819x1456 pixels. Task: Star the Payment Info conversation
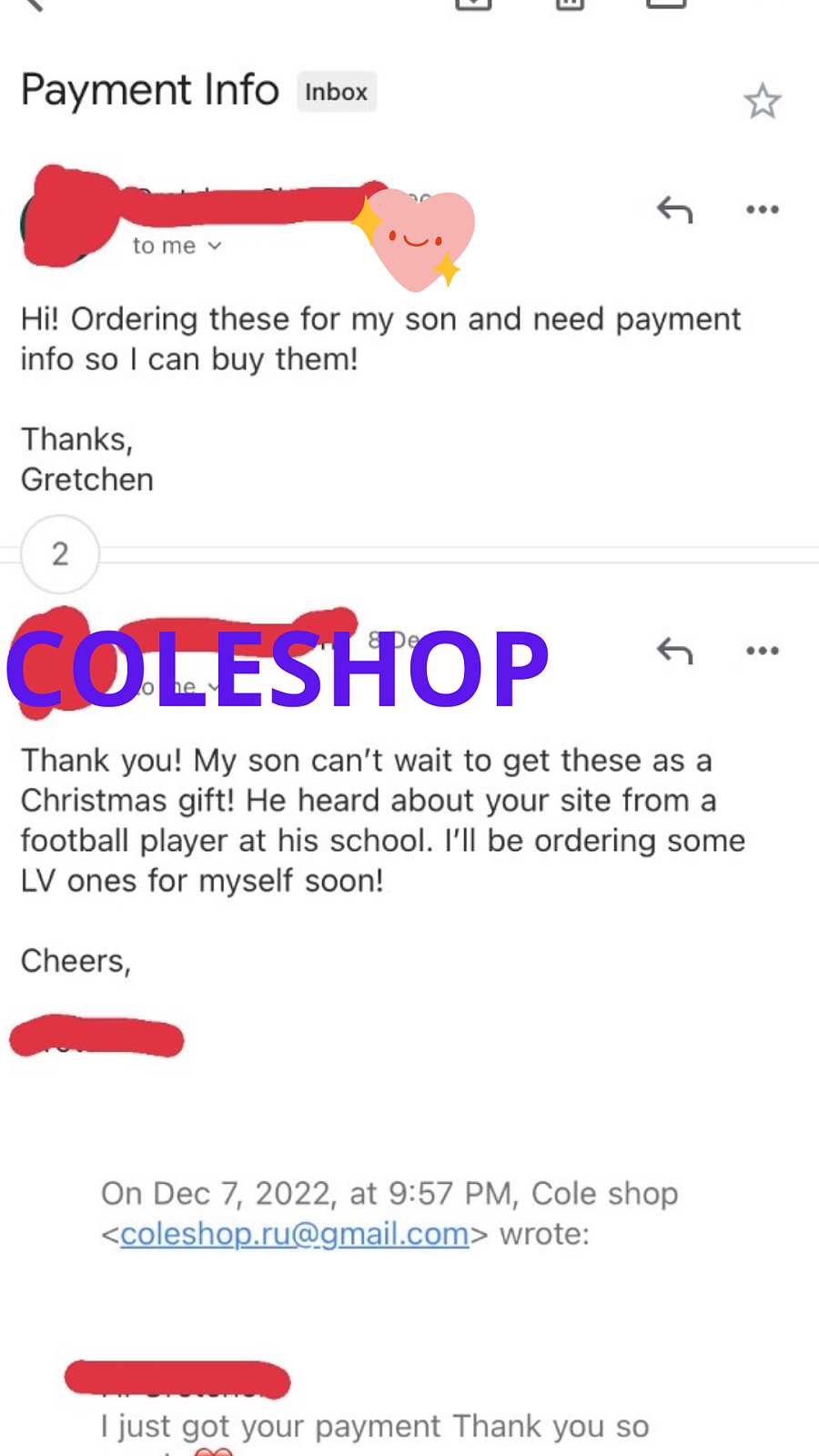click(762, 101)
